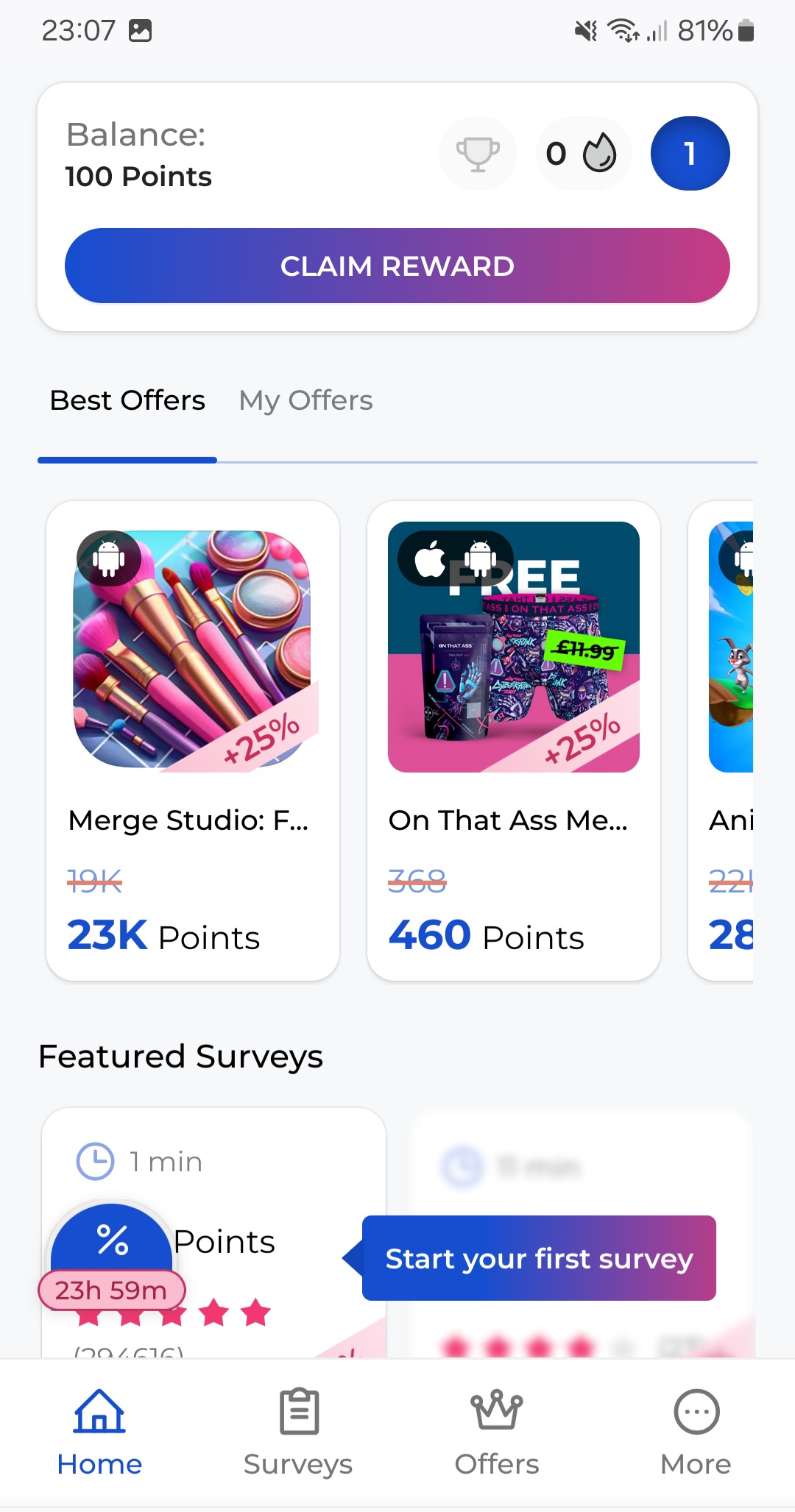Screen dimensions: 795x1512
Task: Open the Offers tab in bottom navigation
Action: pyautogui.click(x=497, y=1432)
